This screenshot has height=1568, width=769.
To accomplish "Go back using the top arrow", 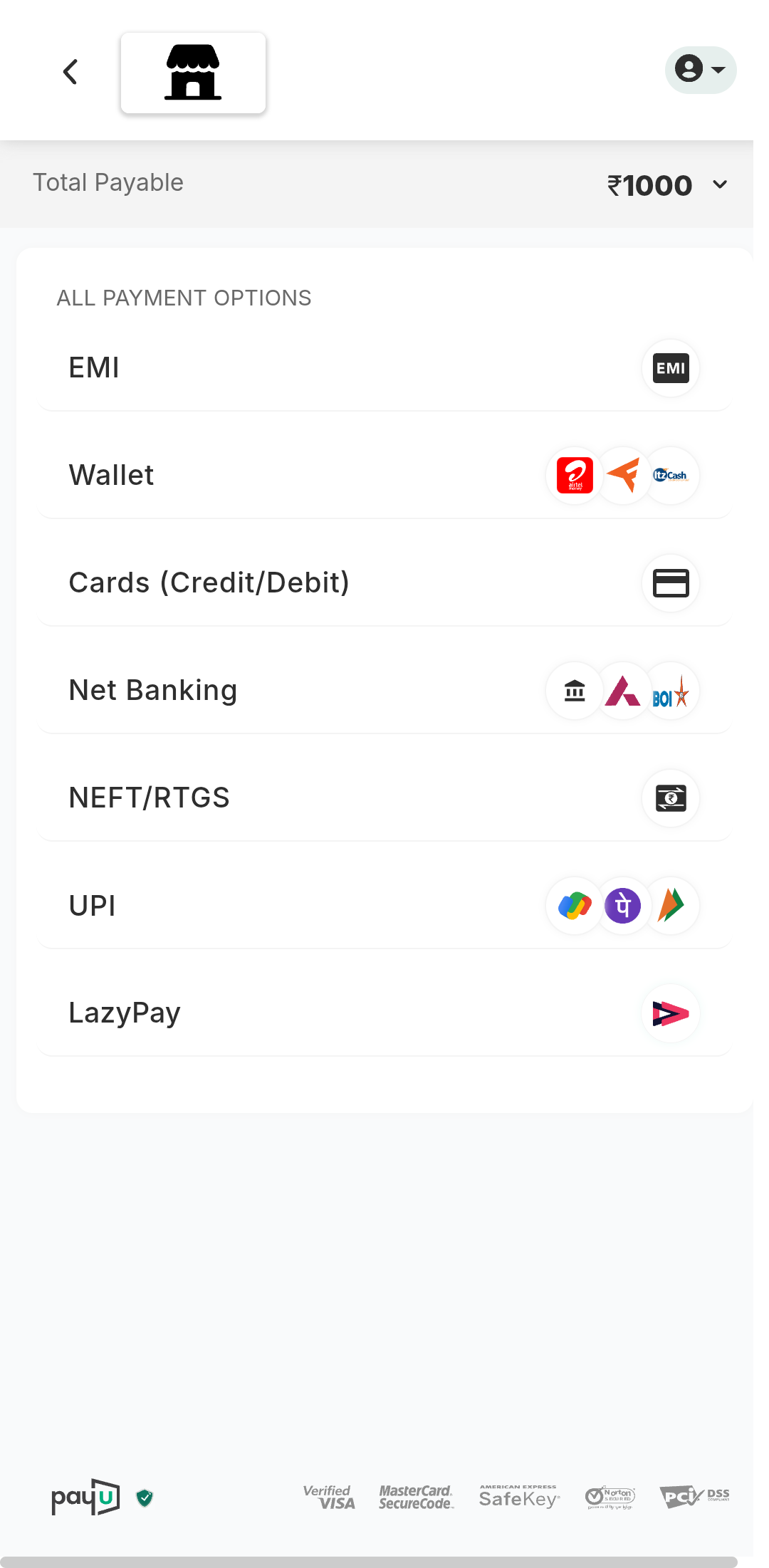I will 70,72.
